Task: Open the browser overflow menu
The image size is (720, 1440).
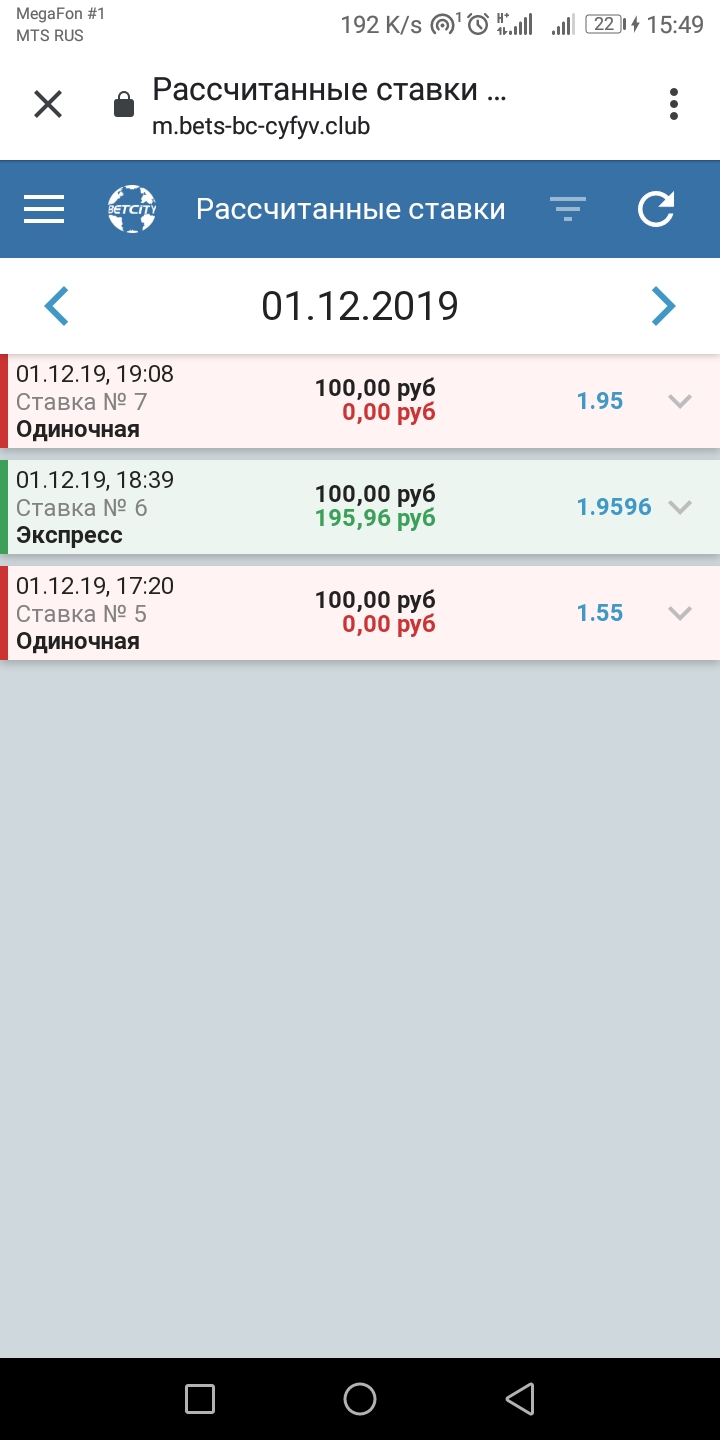Action: pos(674,104)
